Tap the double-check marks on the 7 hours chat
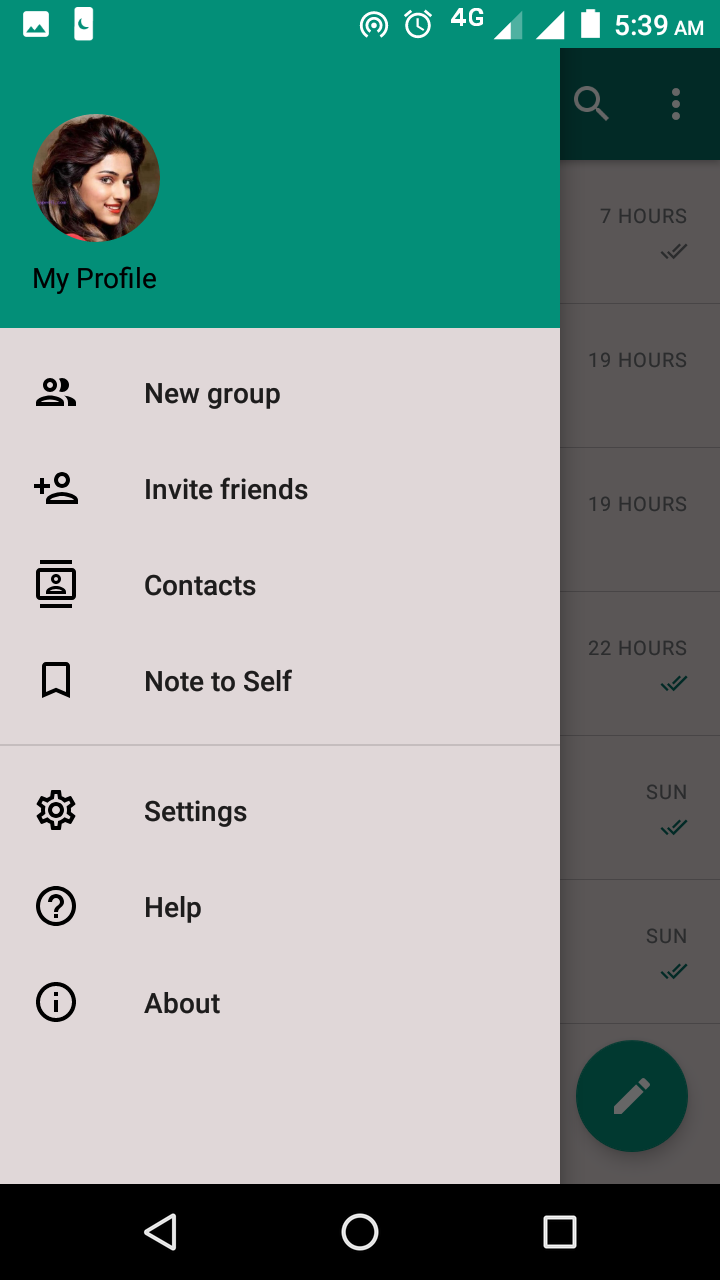This screenshot has width=720, height=1280. click(x=673, y=252)
